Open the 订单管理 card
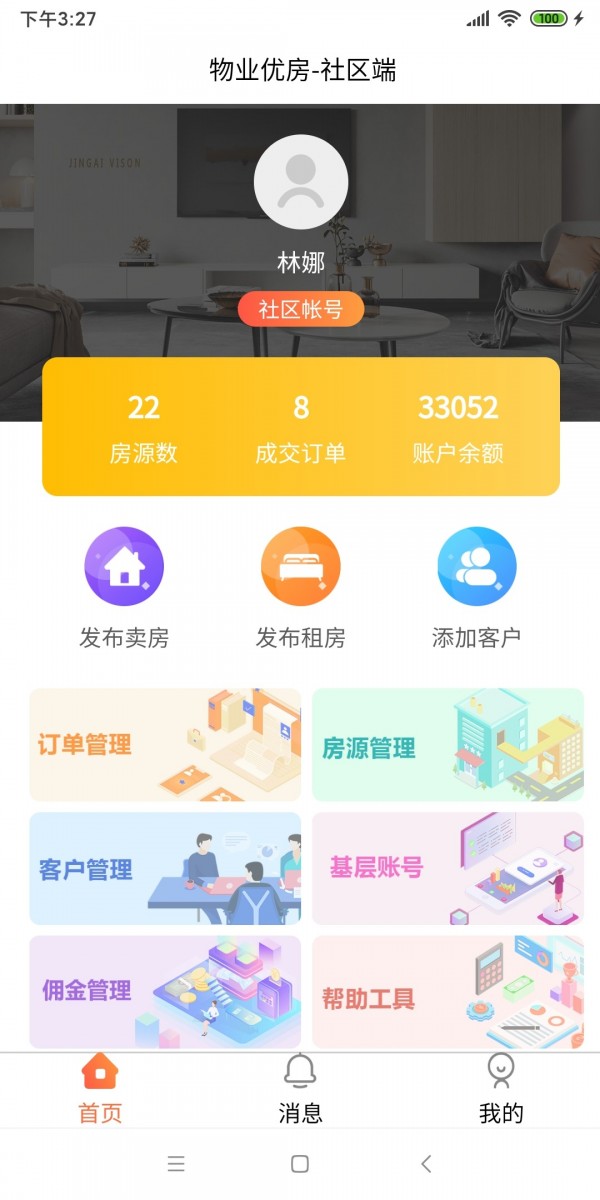The height and width of the screenshot is (1200, 600). 165,745
